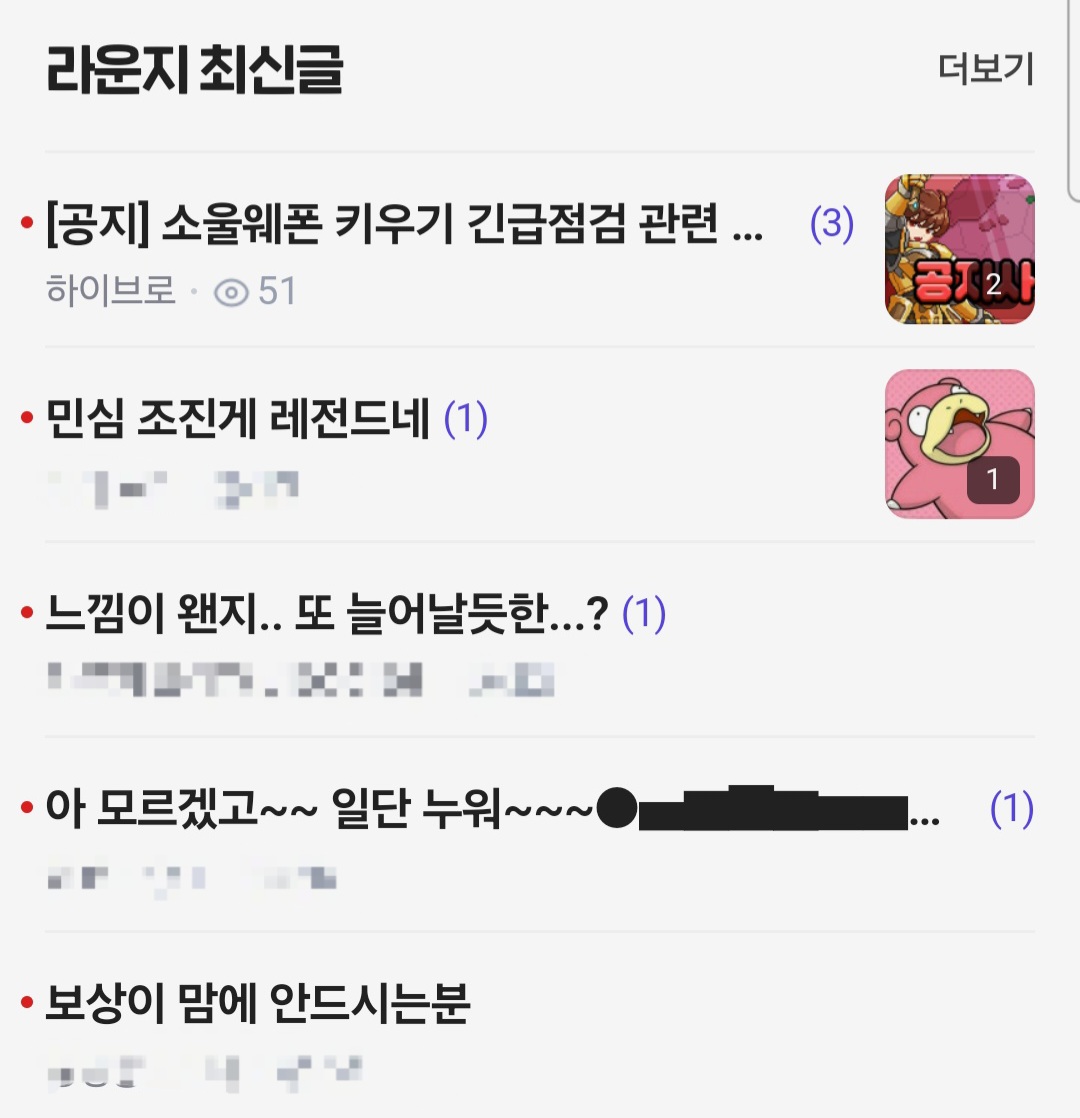Open the post 아 모르겠고~~ 일단 누워~~~
Screen dimensions: 1080x1118
point(320,809)
